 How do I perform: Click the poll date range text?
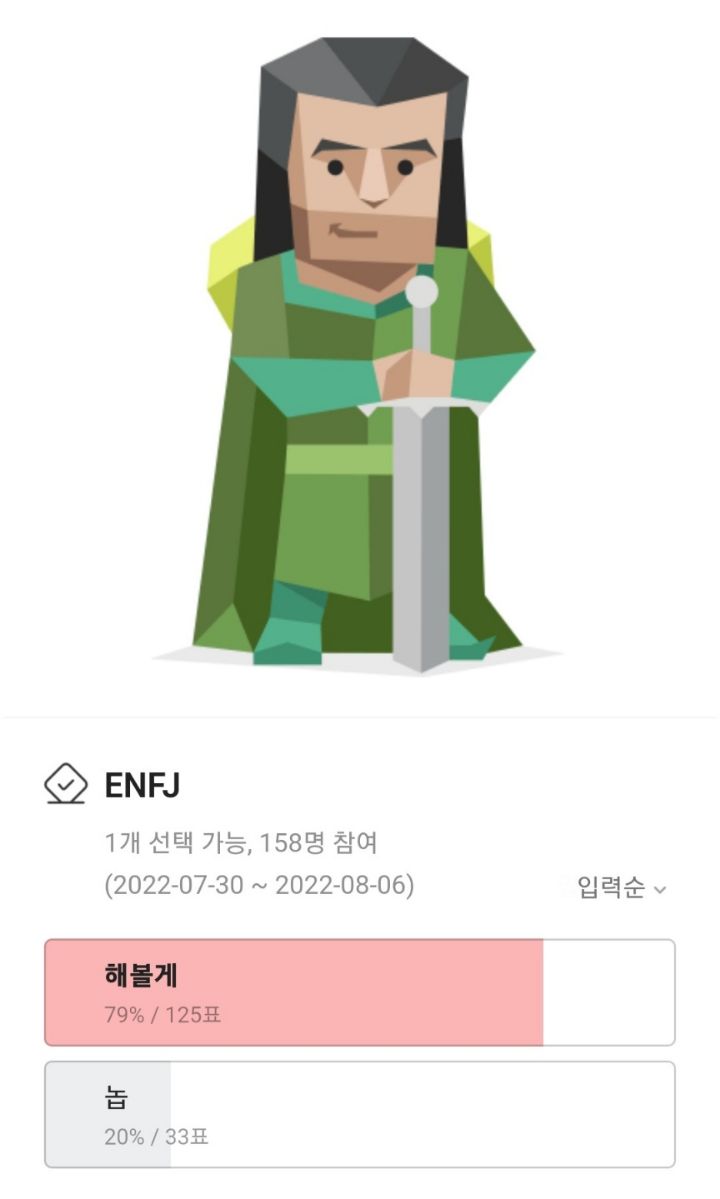[257, 885]
